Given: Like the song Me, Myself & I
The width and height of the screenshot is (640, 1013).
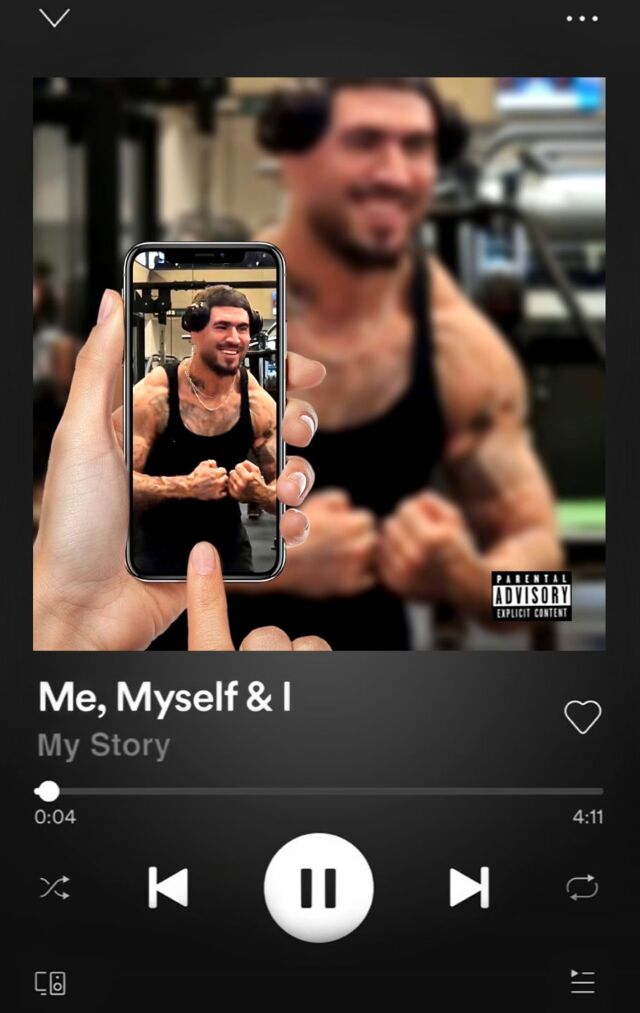Looking at the screenshot, I should pyautogui.click(x=582, y=716).
